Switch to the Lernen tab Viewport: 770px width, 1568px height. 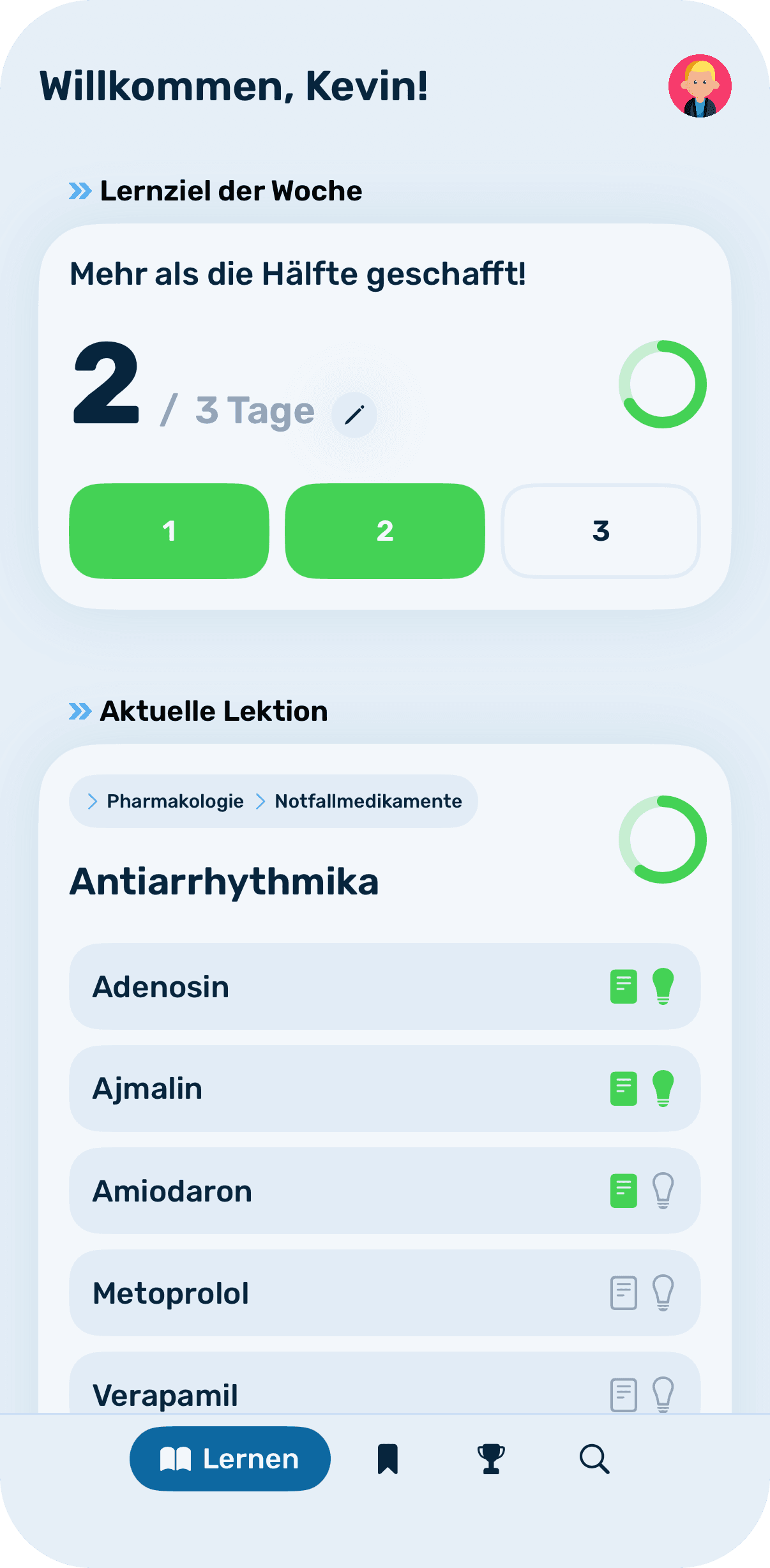click(230, 1459)
